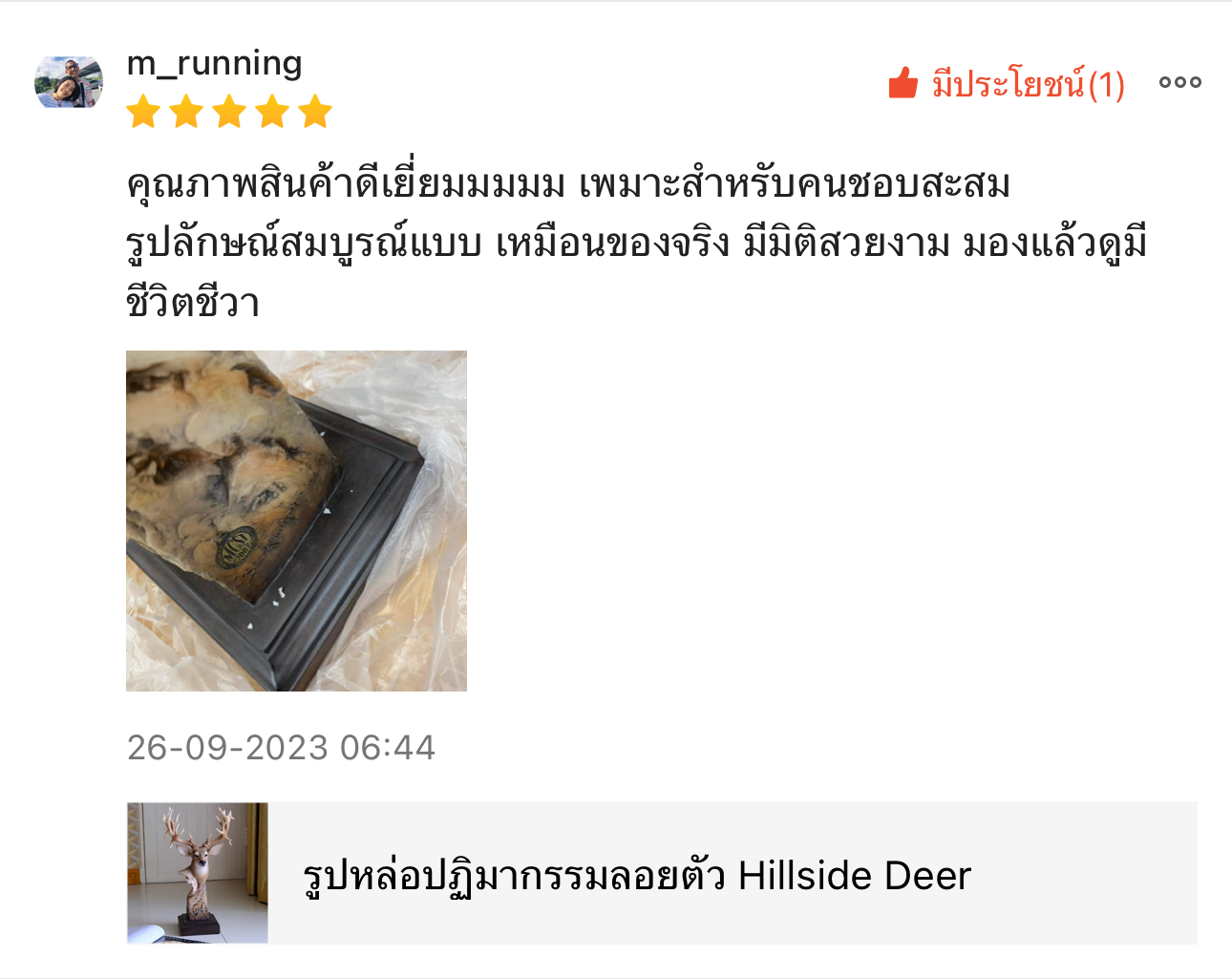Viewport: 1232px width, 979px height.
Task: Open the three-dot options menu
Action: coord(1179,83)
